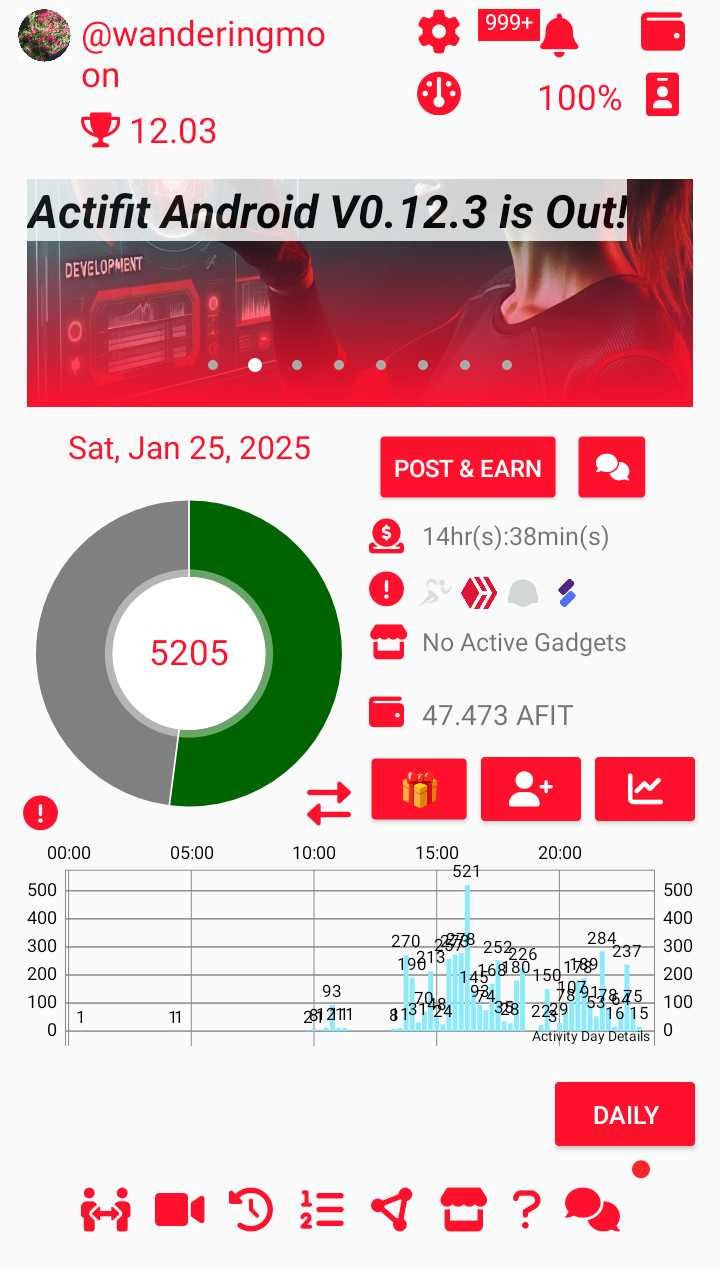The image size is (720, 1269).
Task: Tap the POST & EARN button
Action: [467, 467]
